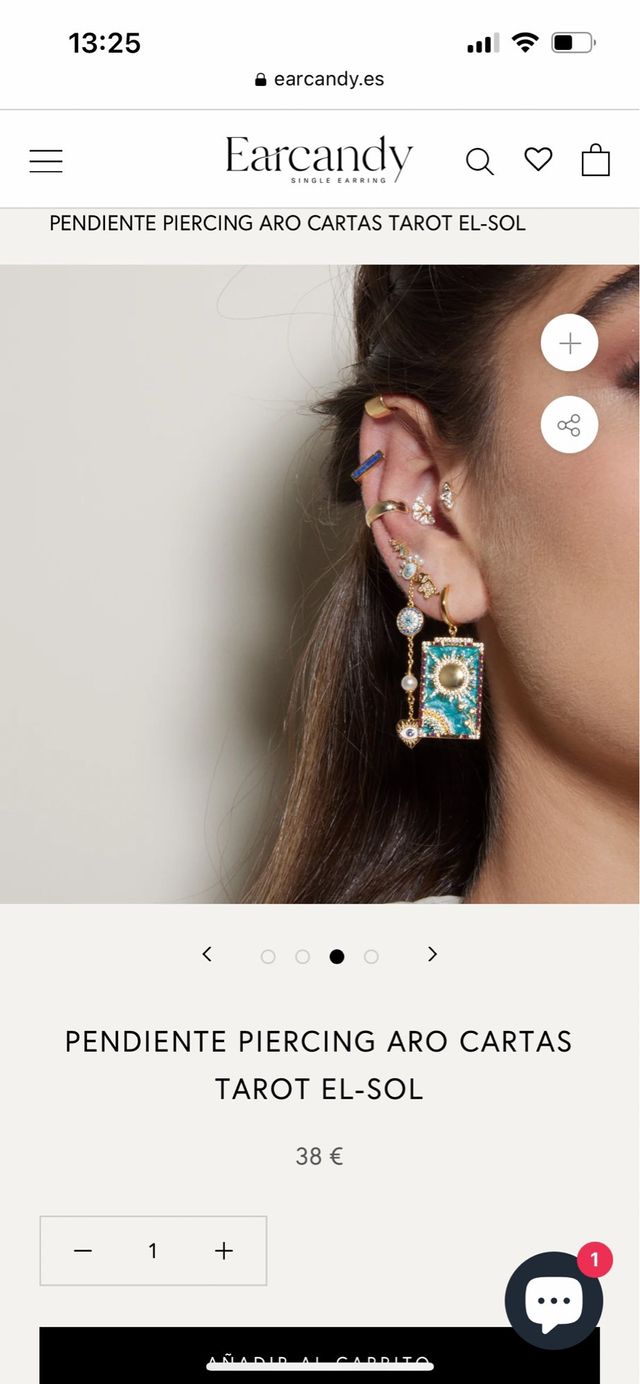Jump to the first photo dot
This screenshot has height=1384, width=640.
click(x=268, y=957)
